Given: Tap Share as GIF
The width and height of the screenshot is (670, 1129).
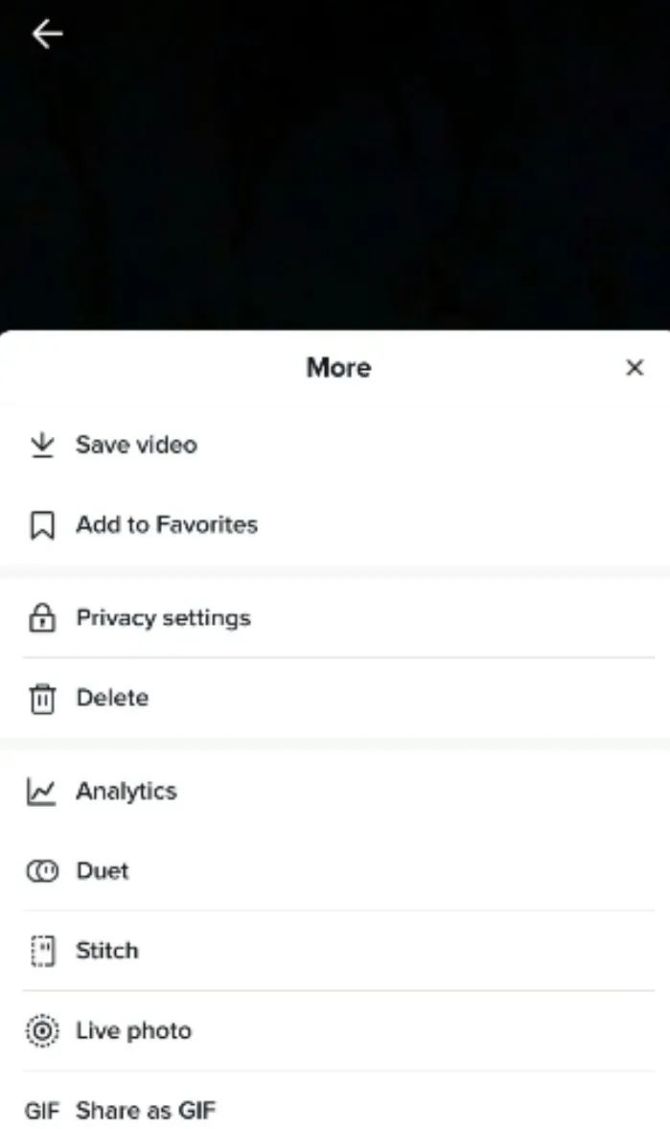Looking at the screenshot, I should 146,1110.
